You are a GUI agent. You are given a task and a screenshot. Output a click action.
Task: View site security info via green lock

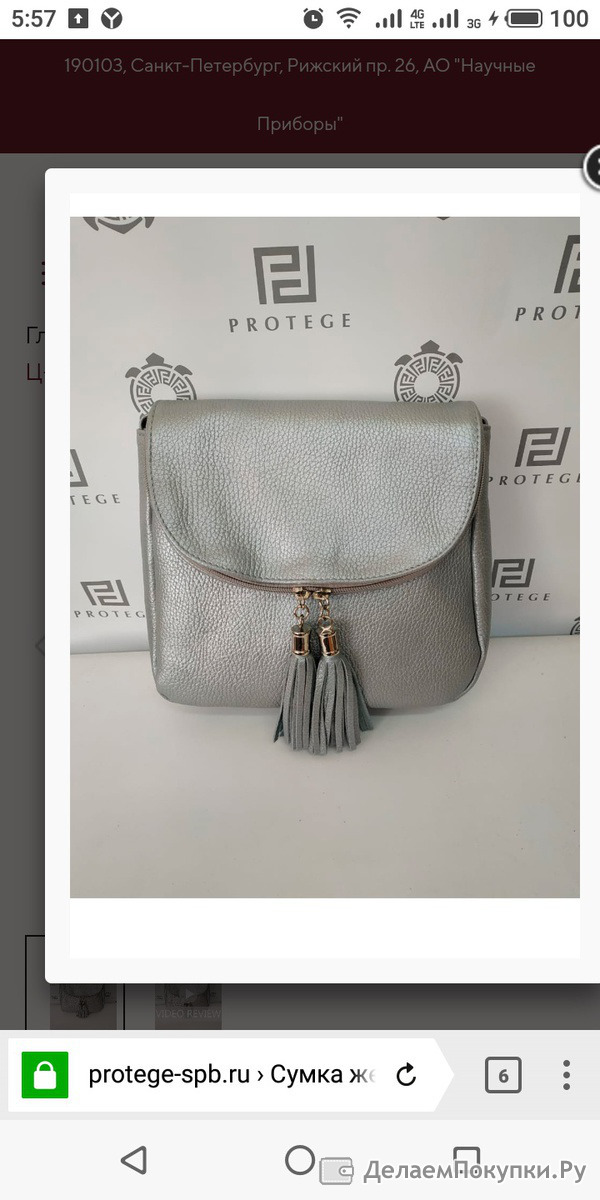pyautogui.click(x=45, y=1075)
